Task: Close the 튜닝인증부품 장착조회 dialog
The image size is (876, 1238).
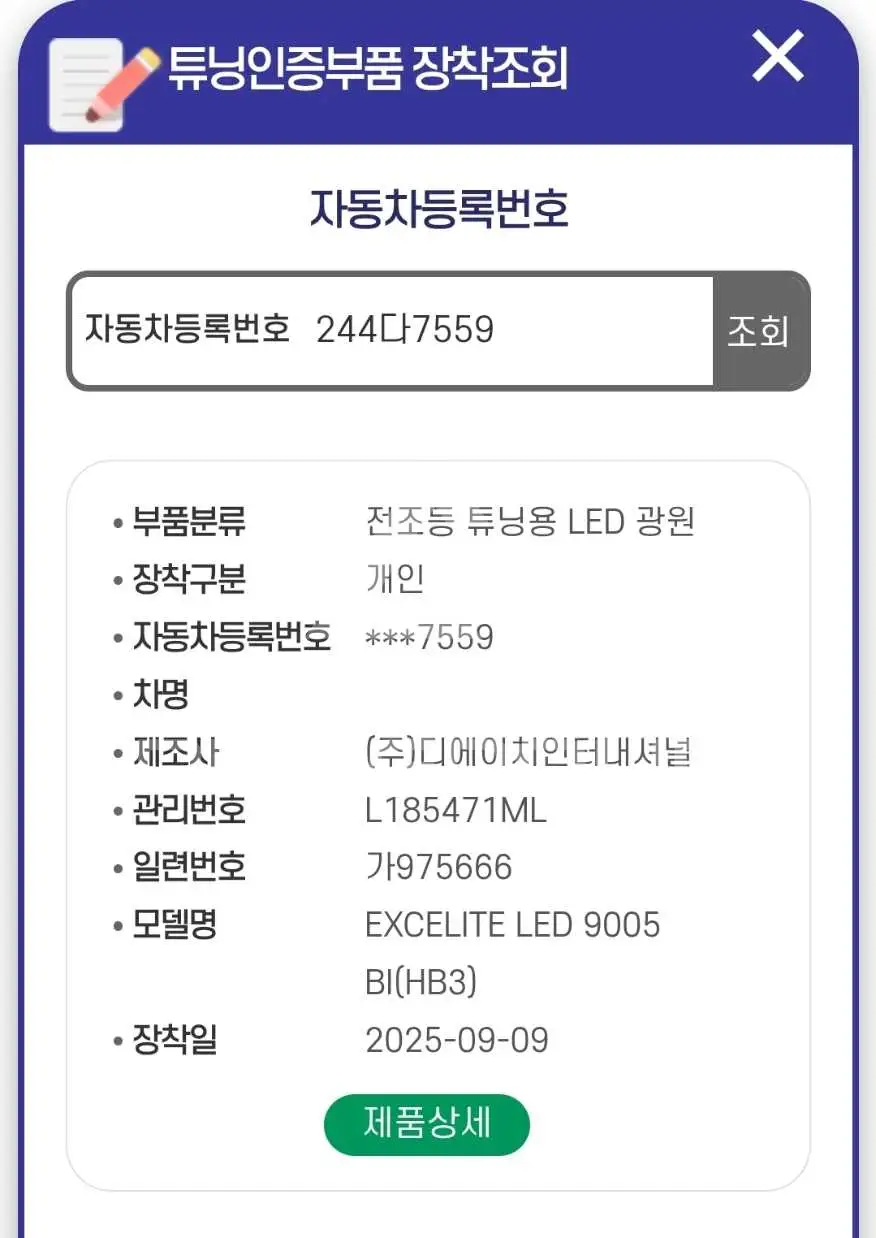Action: 778,57
